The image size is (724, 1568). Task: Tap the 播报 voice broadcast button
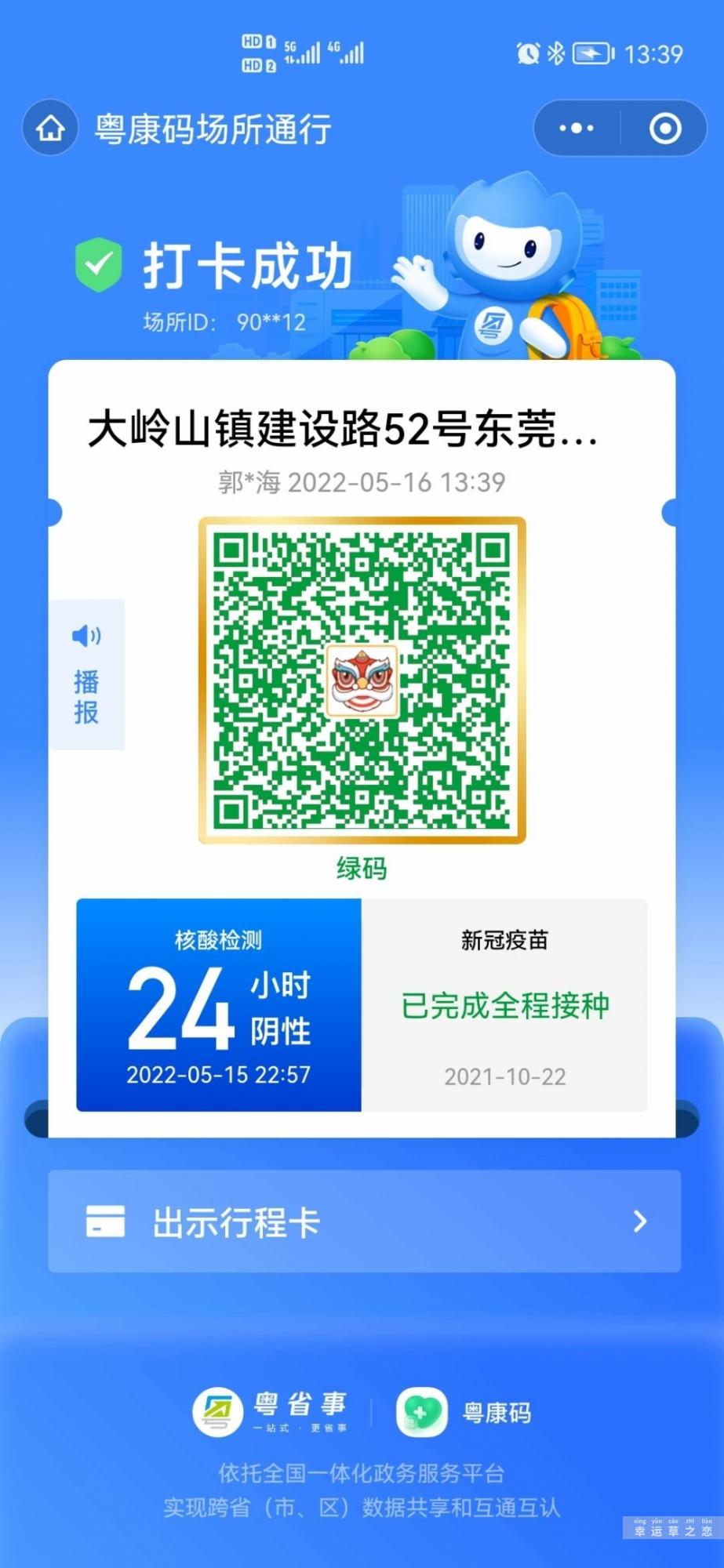pos(87,675)
